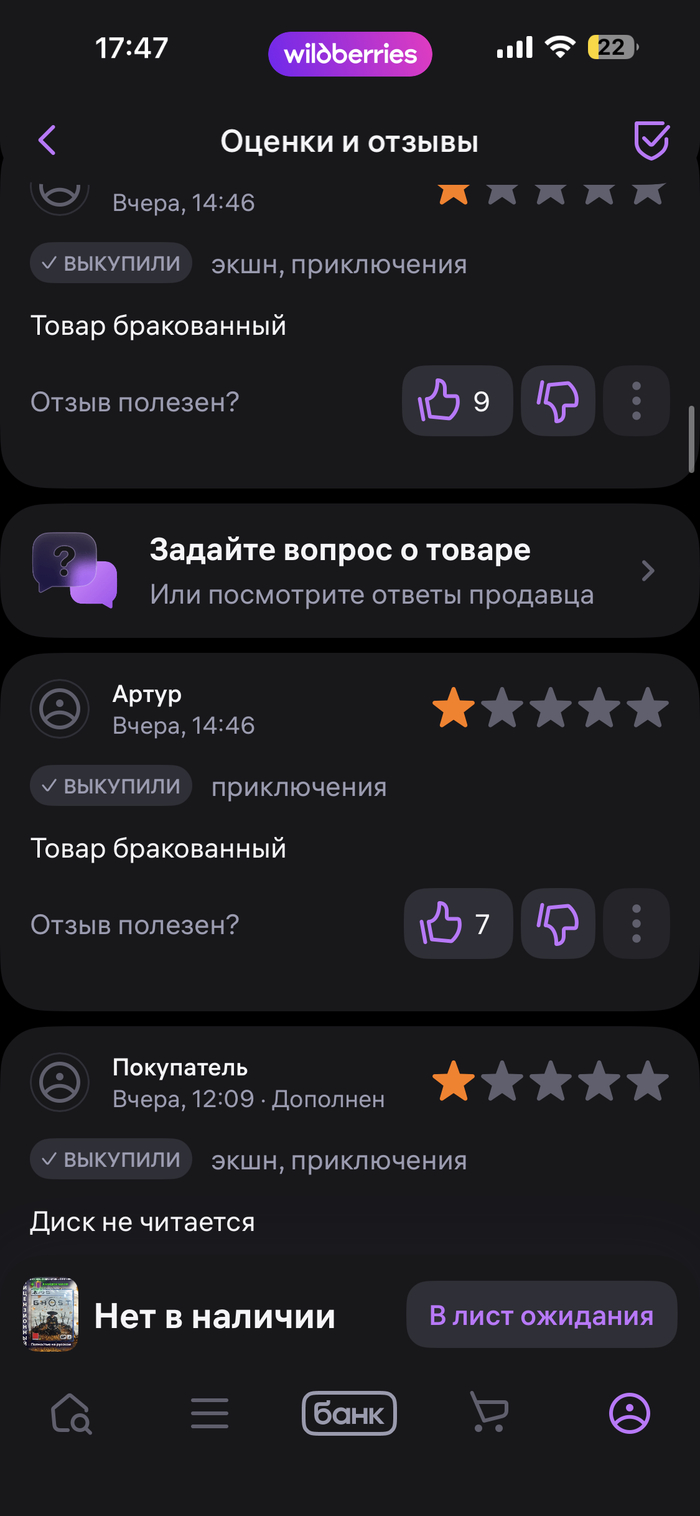The height and width of the screenshot is (1516, 700).
Task: Dislike Артур's review
Action: pos(558,924)
